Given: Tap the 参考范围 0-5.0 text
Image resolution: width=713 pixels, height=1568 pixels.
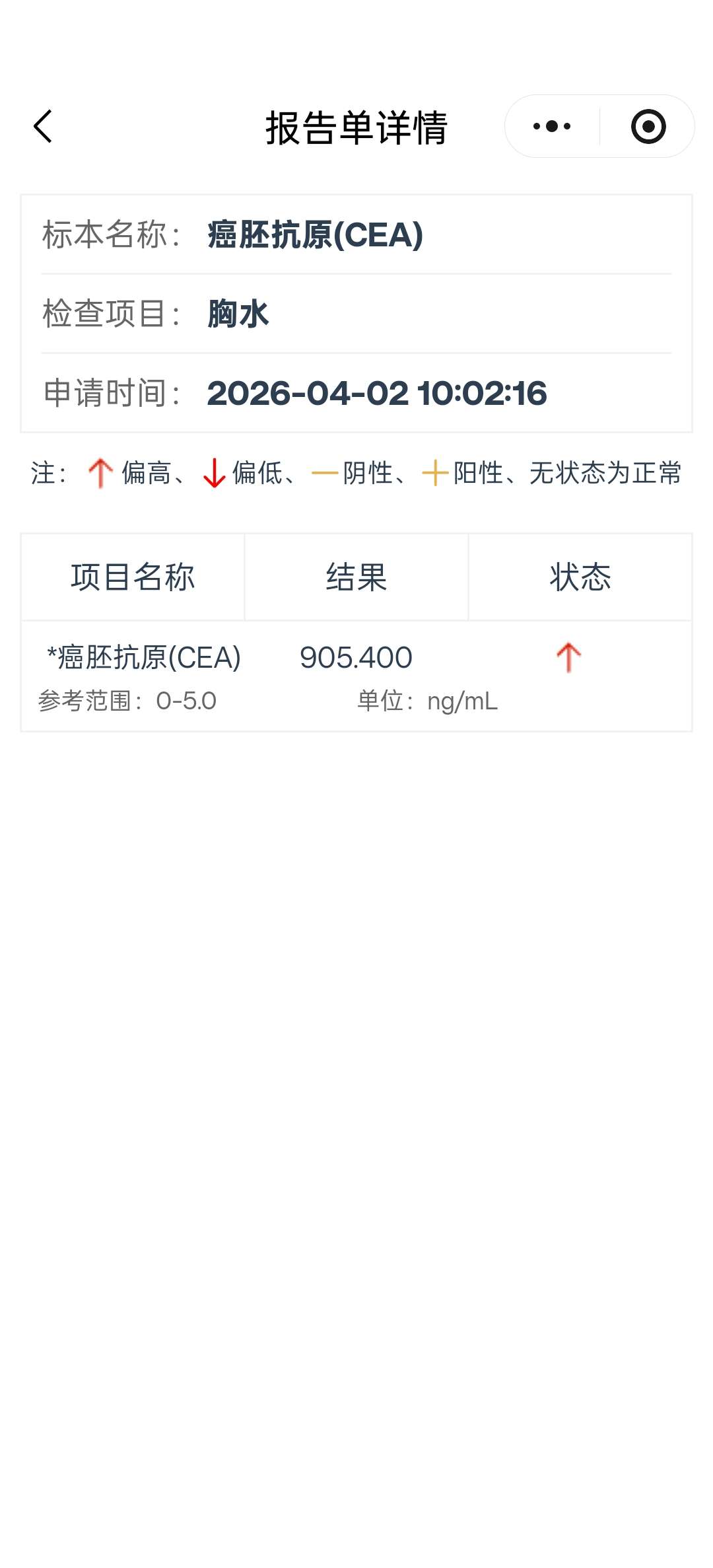Looking at the screenshot, I should [128, 703].
